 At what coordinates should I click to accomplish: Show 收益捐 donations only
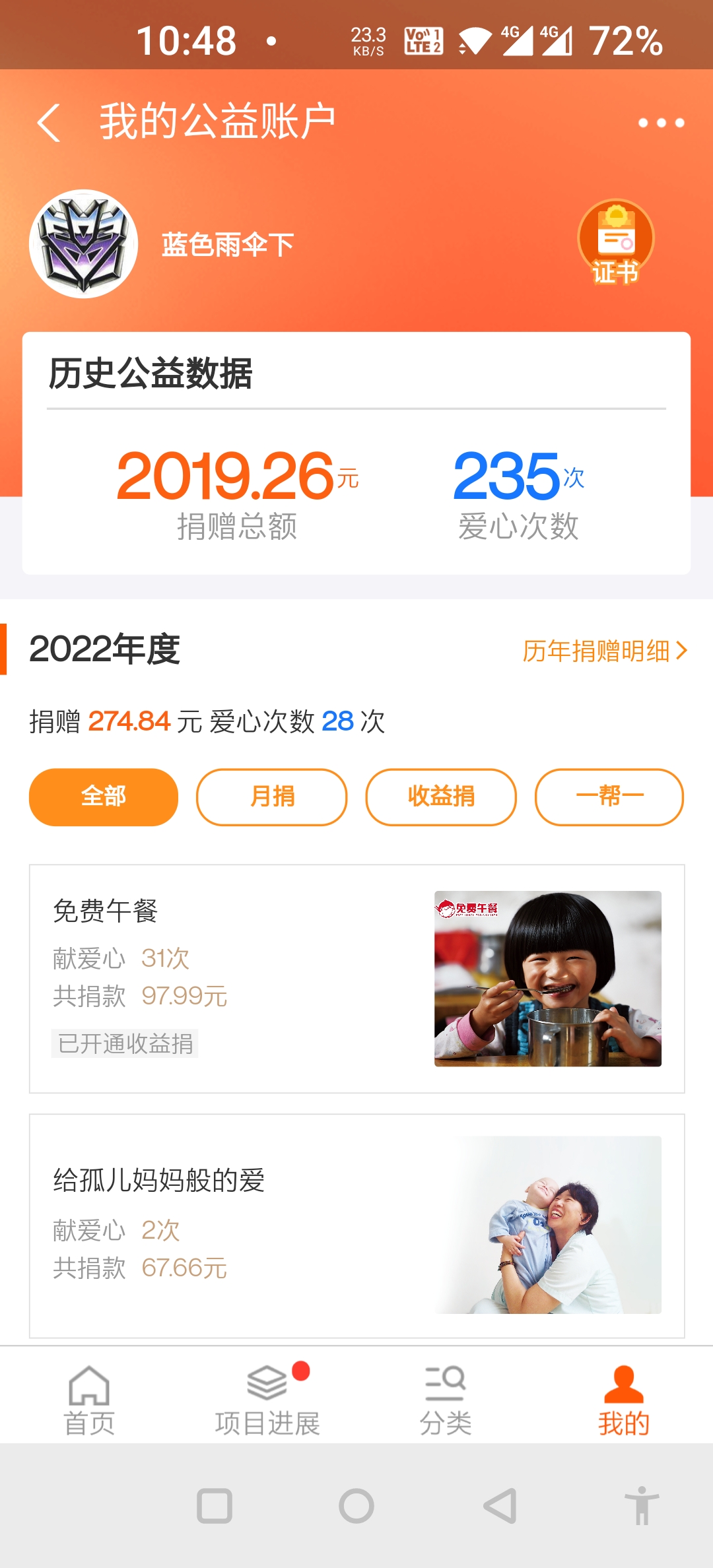(x=441, y=797)
